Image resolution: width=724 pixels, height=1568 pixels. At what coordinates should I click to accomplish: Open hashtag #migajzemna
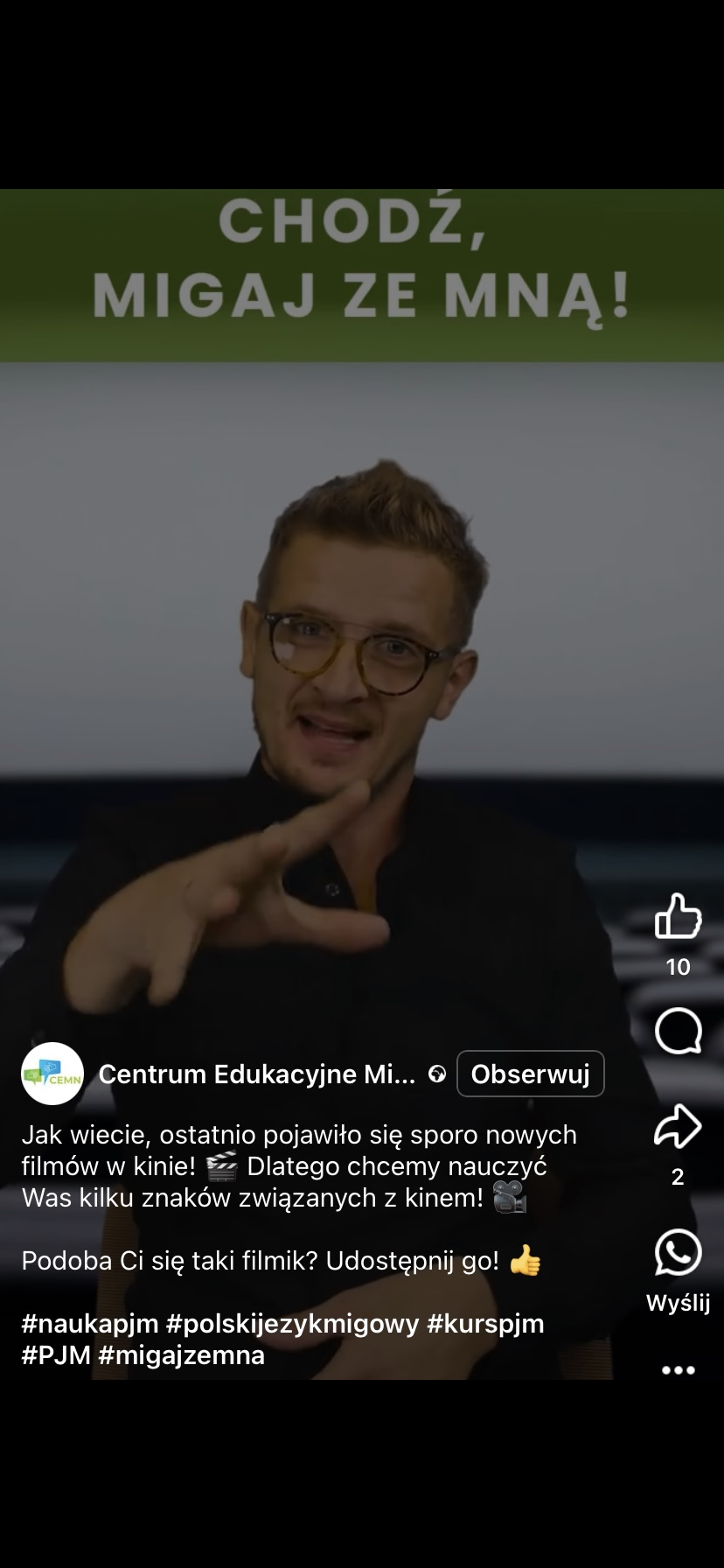tap(181, 1354)
